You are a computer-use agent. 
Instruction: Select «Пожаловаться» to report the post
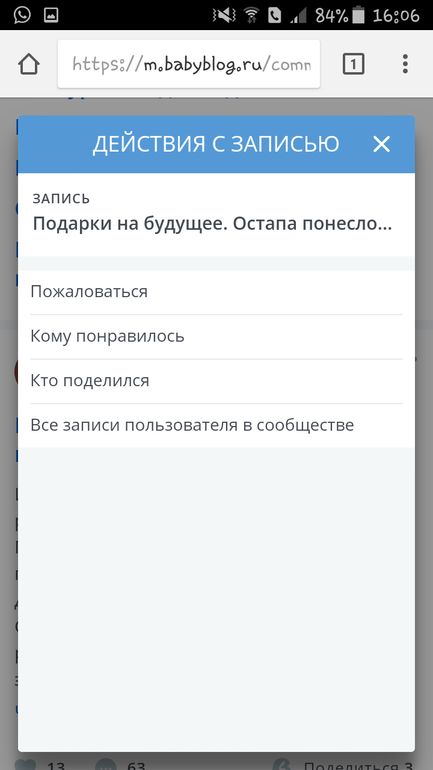(216, 292)
